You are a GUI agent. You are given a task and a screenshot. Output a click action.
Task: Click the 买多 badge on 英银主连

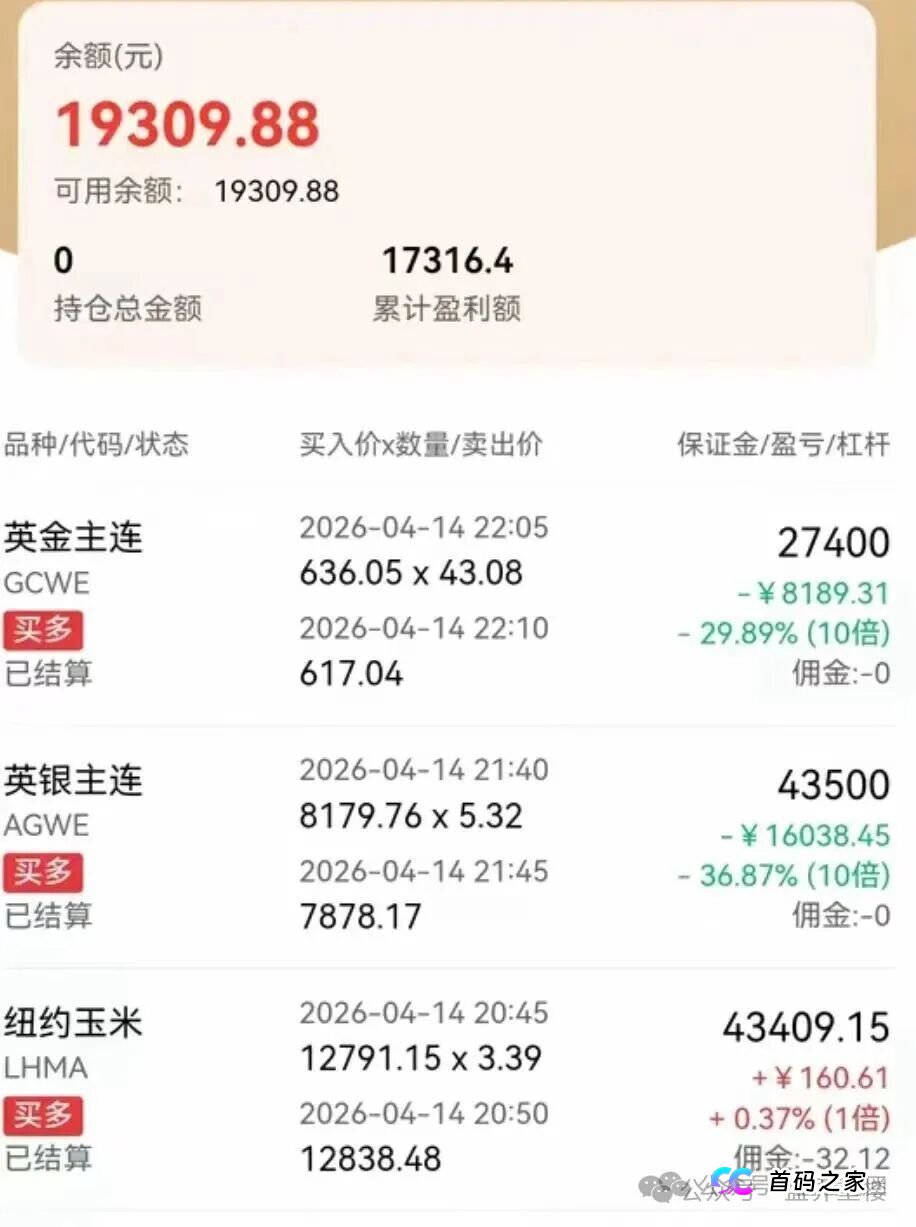43,873
